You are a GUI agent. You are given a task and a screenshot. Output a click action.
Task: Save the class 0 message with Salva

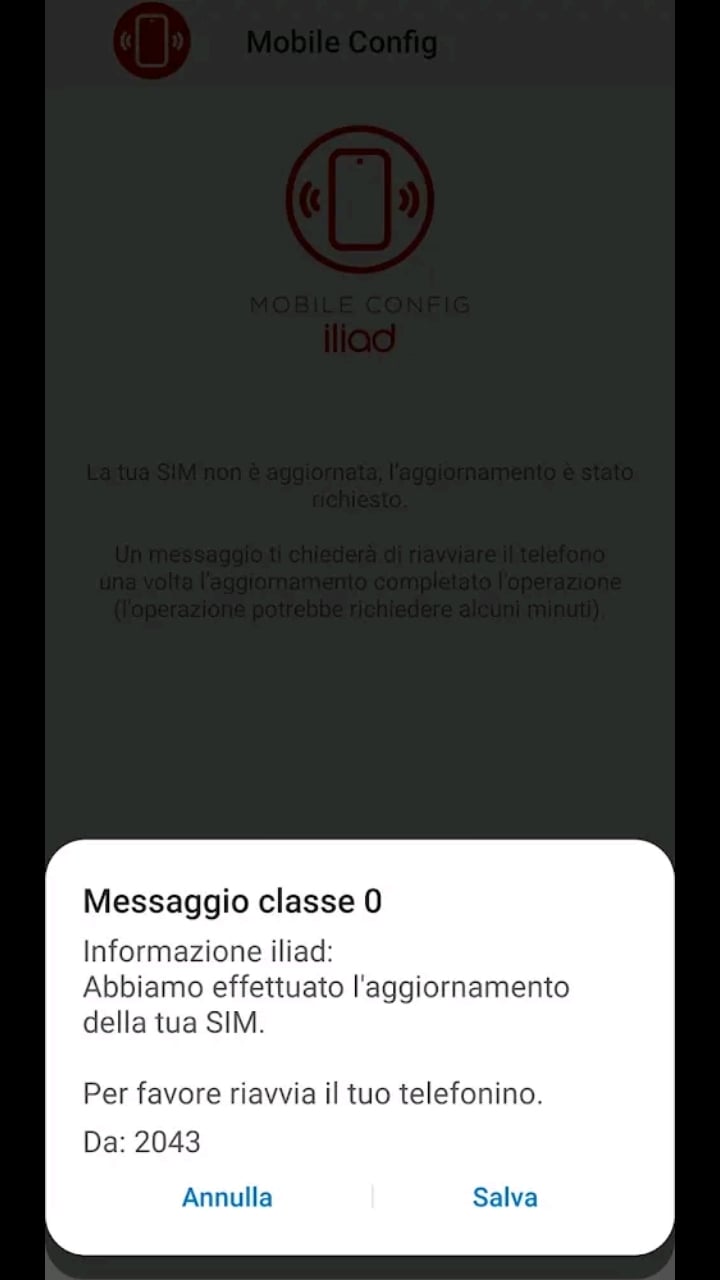click(x=505, y=1197)
